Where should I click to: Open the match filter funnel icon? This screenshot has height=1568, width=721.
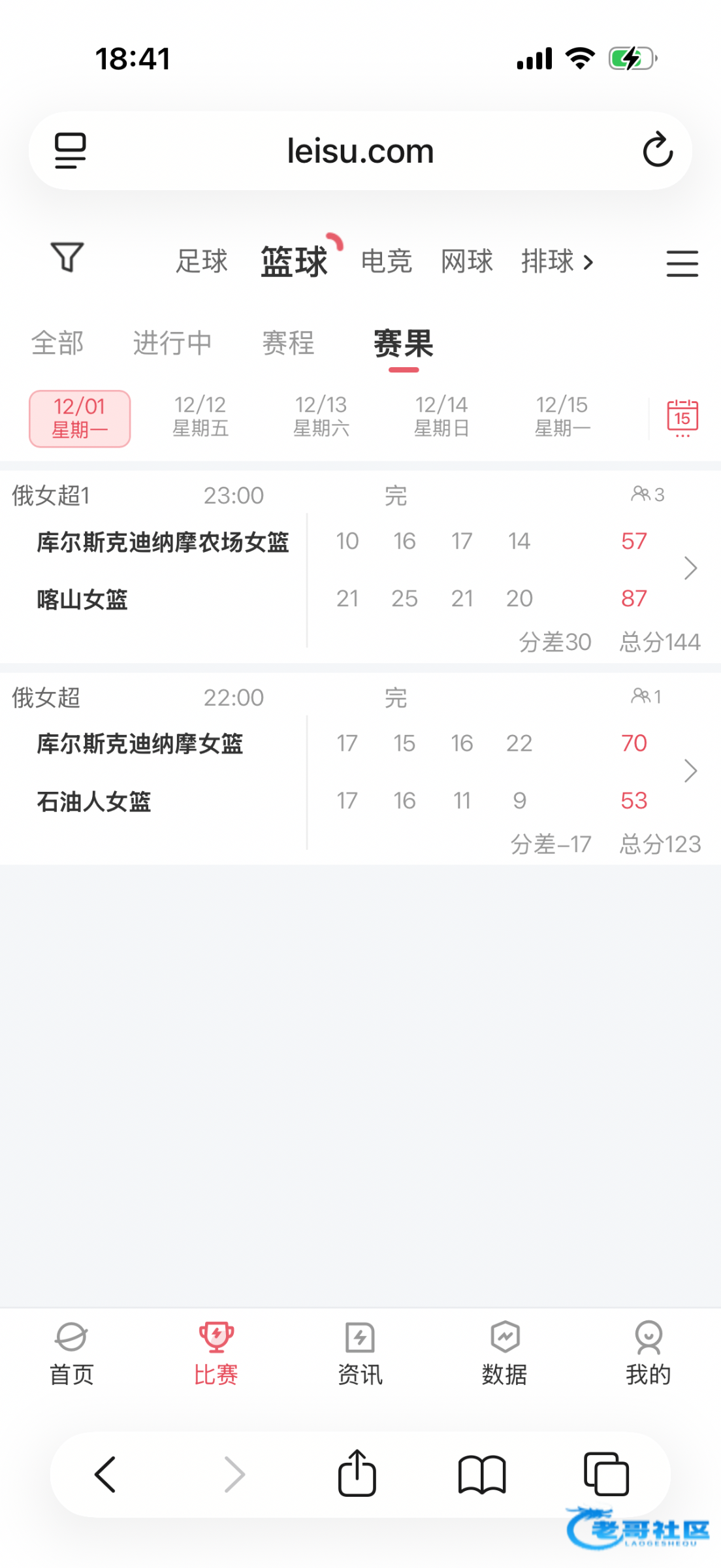pos(67,257)
